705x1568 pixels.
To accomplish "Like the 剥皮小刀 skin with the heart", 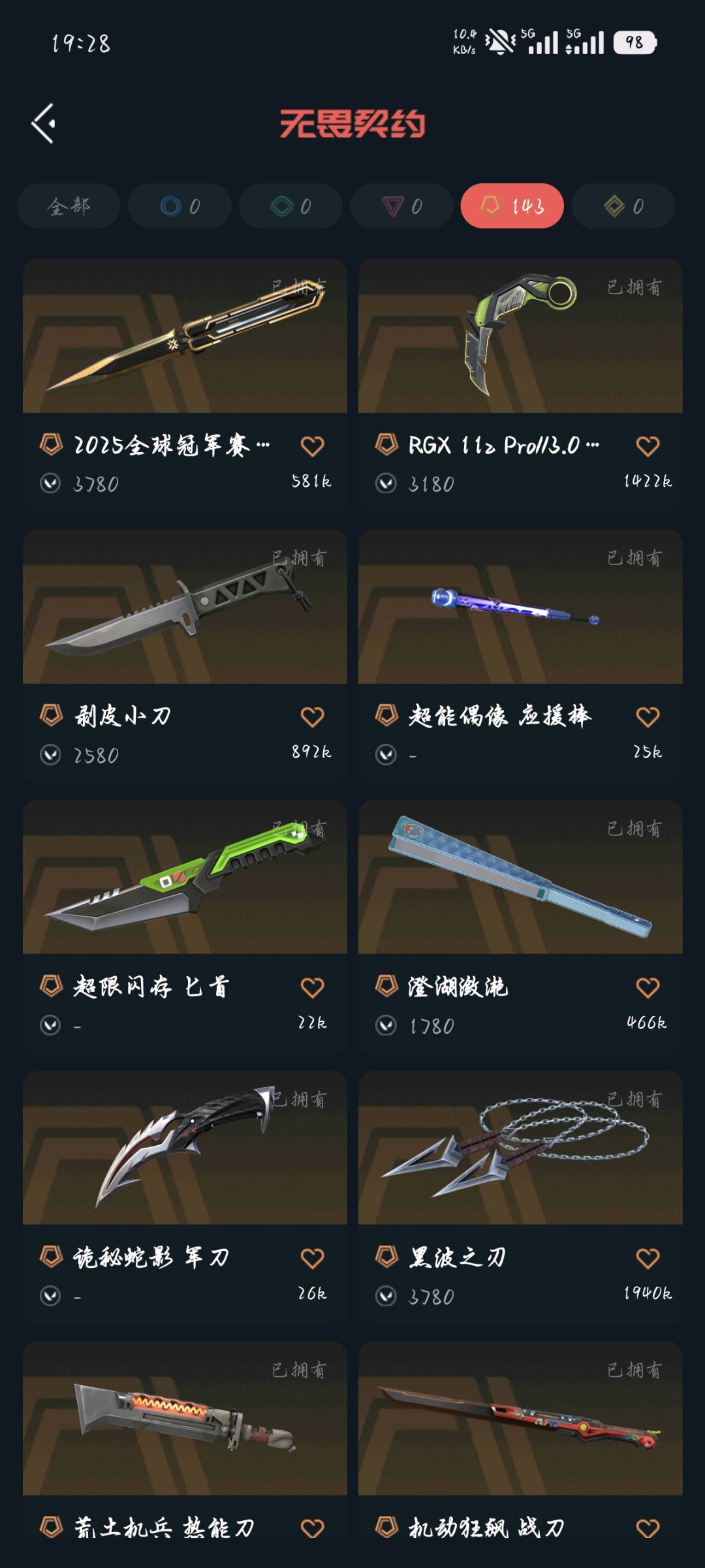I will pyautogui.click(x=312, y=717).
